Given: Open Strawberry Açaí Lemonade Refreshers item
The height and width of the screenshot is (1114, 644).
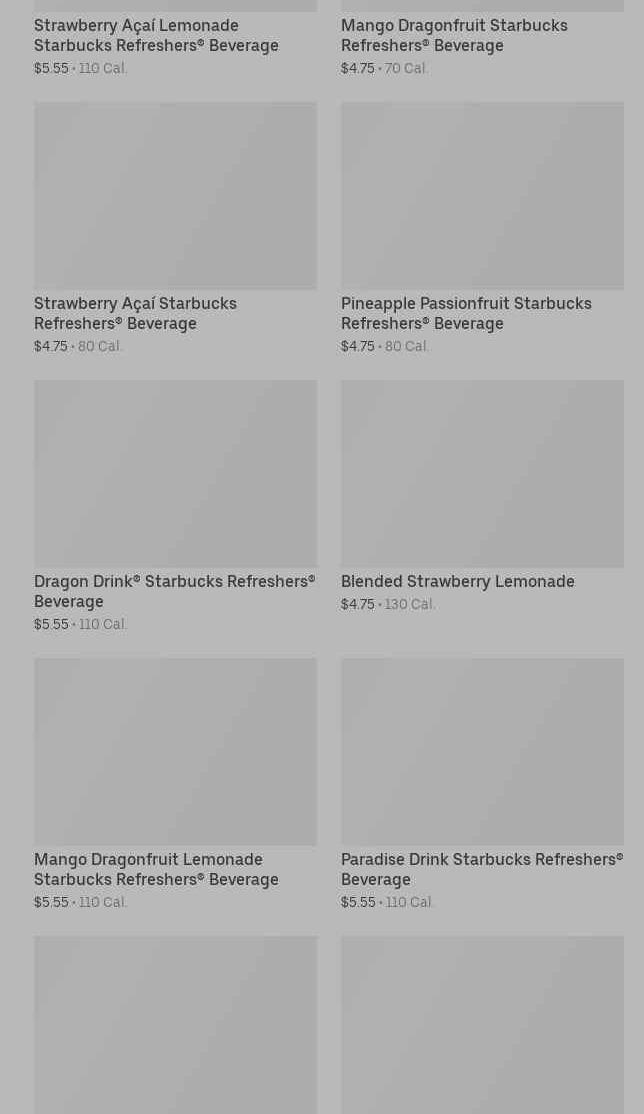Looking at the screenshot, I should click(x=156, y=35).
